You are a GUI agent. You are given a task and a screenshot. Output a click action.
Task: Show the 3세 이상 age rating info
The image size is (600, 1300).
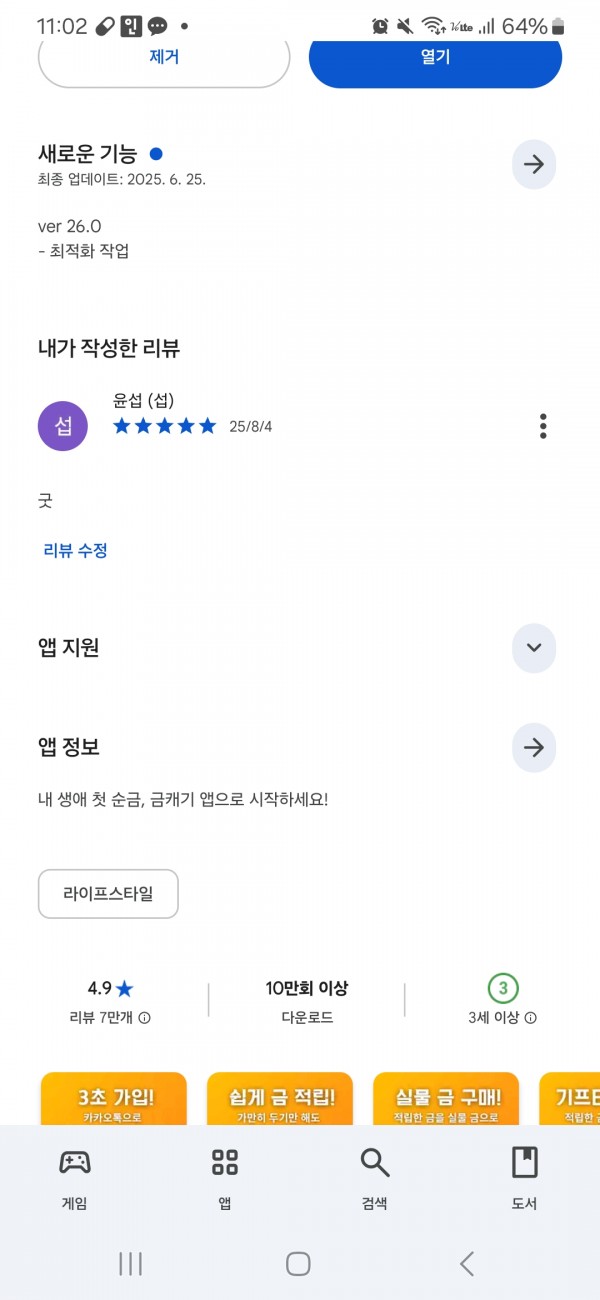coord(502,1002)
